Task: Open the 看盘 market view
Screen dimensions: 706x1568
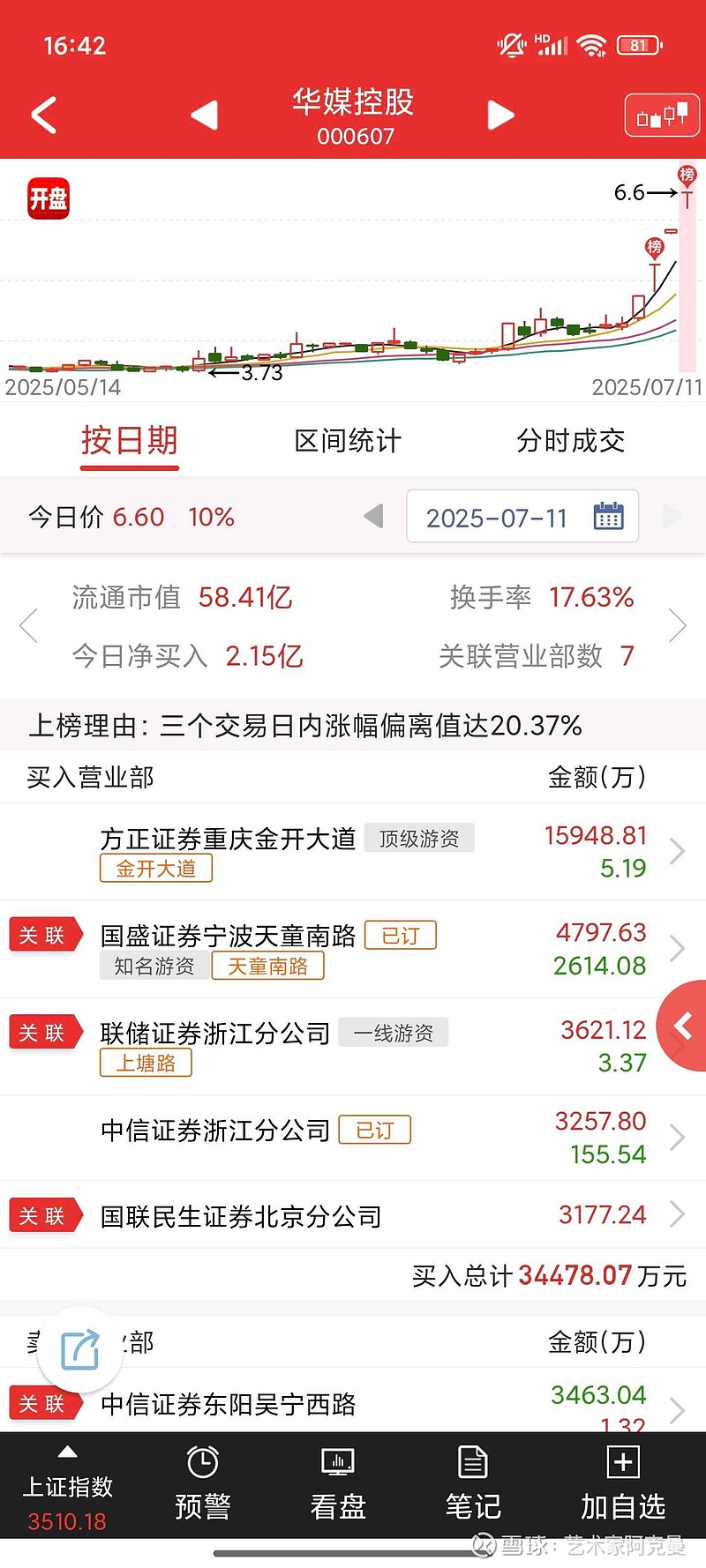Action: point(338,1483)
